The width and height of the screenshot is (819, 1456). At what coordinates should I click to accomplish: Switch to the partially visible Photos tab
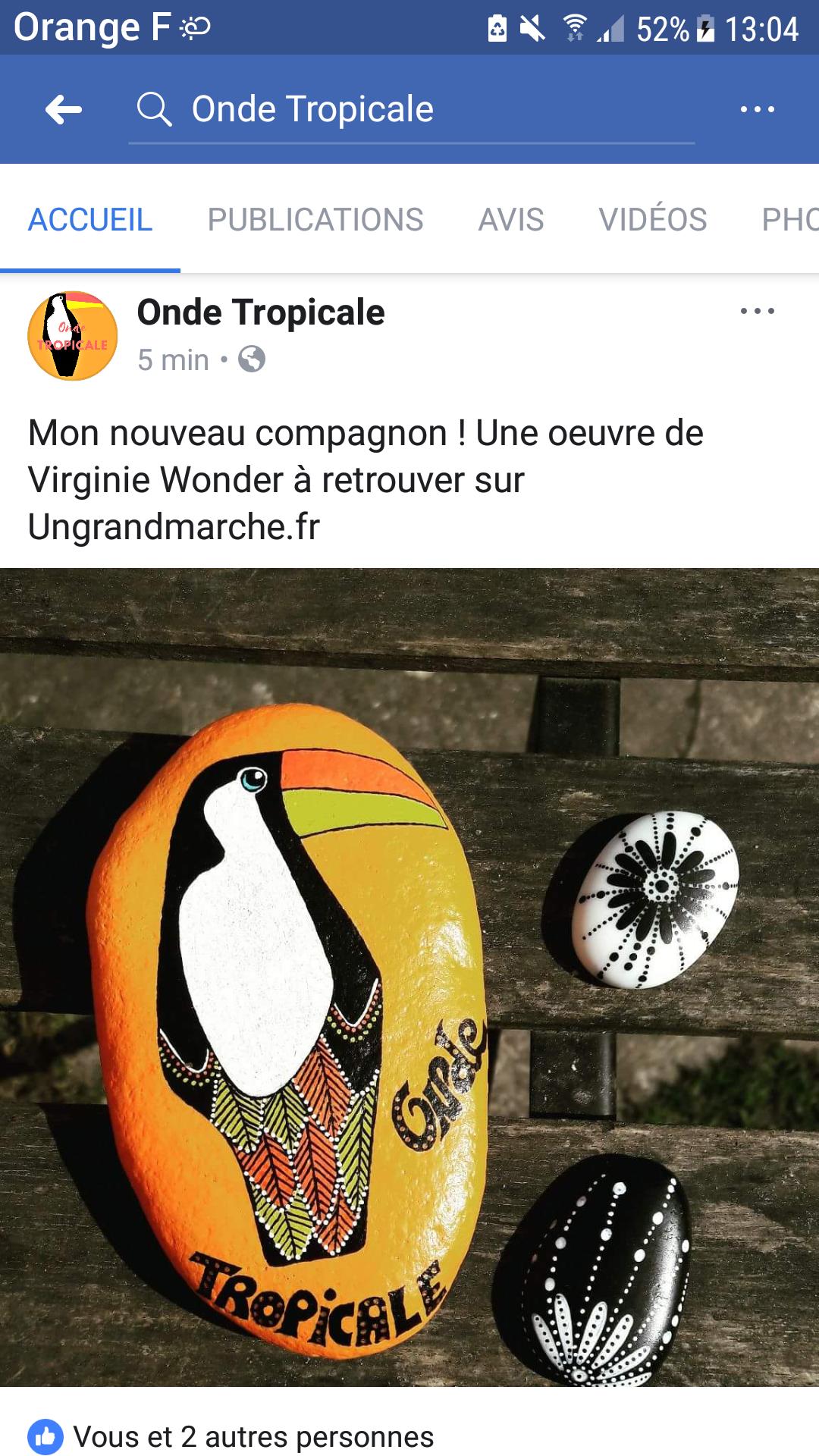(x=789, y=220)
